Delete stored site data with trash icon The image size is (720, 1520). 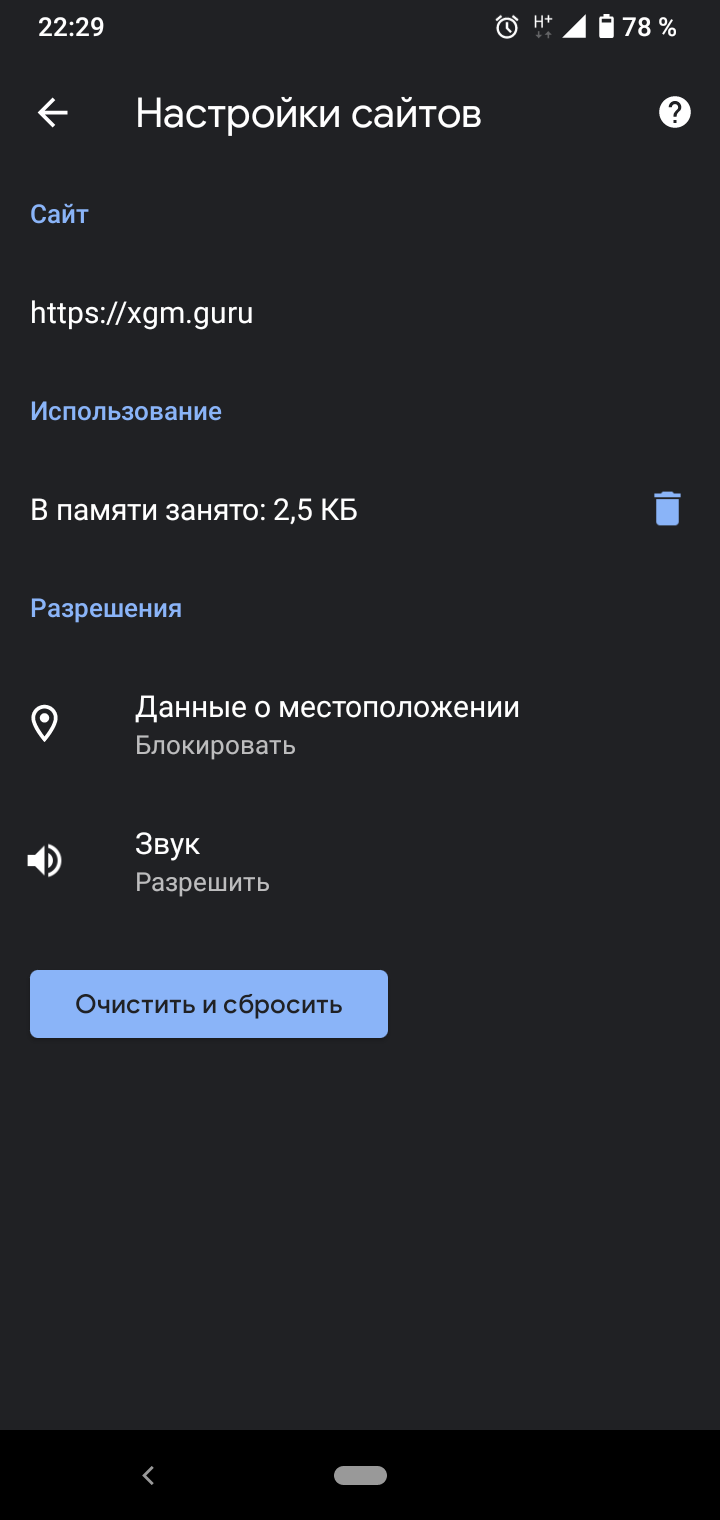point(667,509)
